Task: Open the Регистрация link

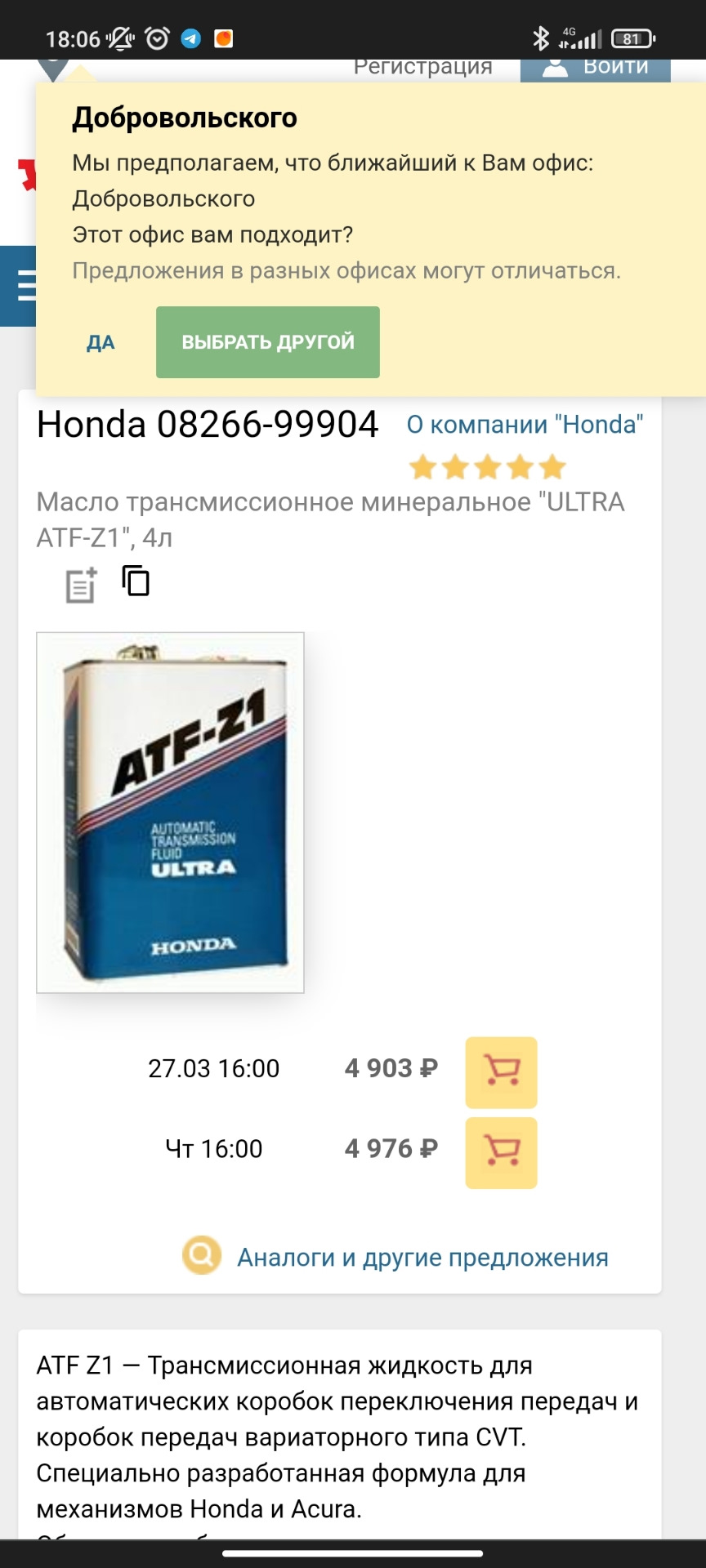Action: click(422, 69)
